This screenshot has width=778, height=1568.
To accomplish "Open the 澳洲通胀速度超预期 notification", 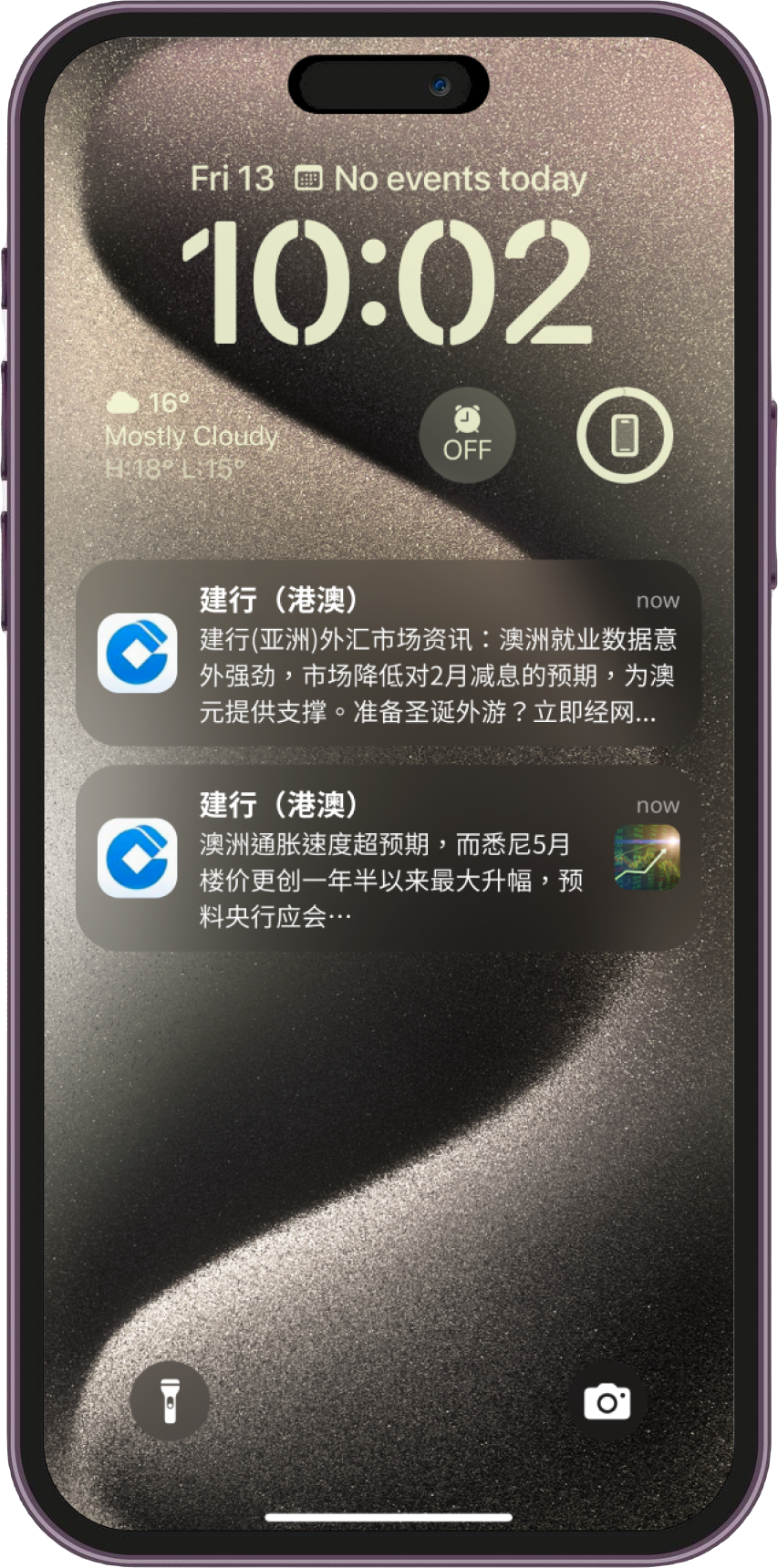I will 389,859.
